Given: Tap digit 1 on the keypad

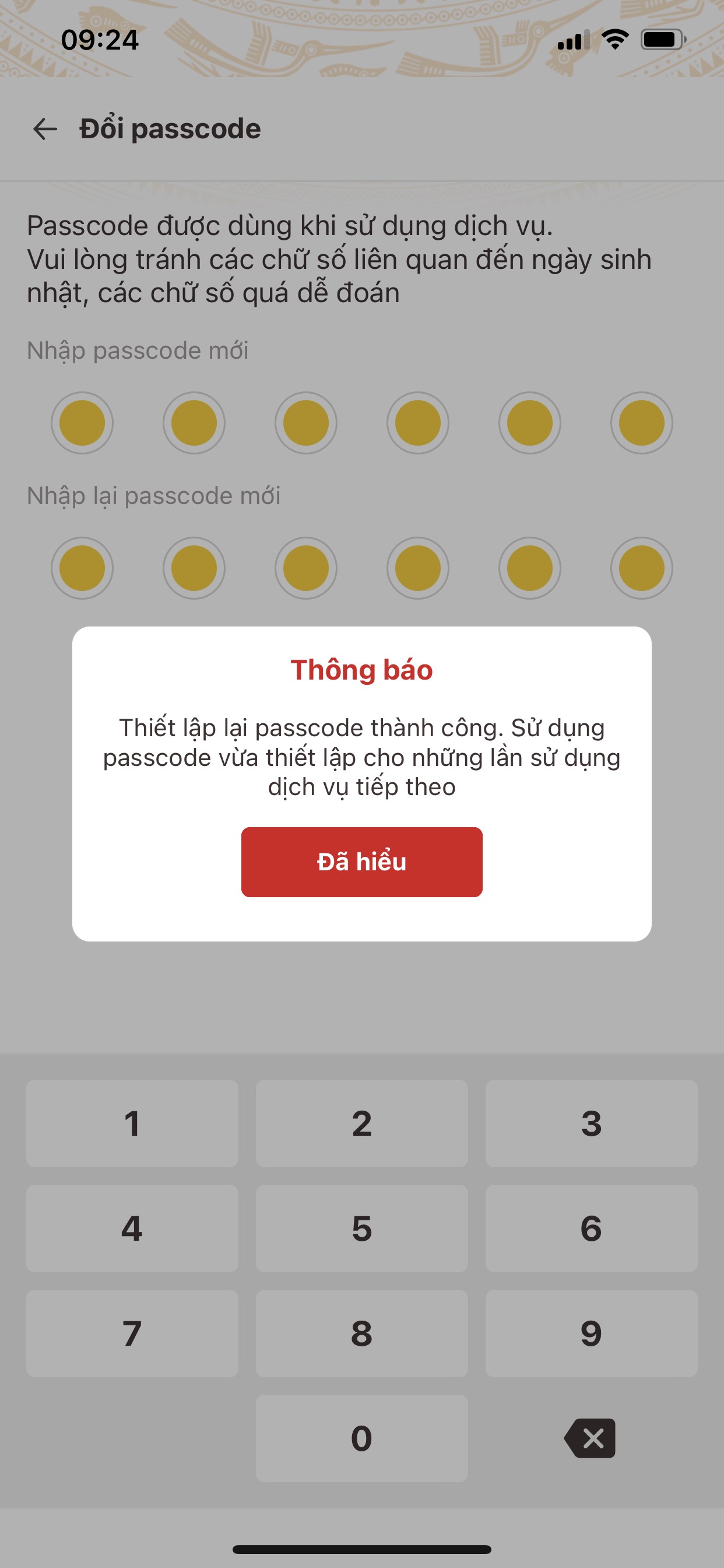Looking at the screenshot, I should click(132, 1123).
